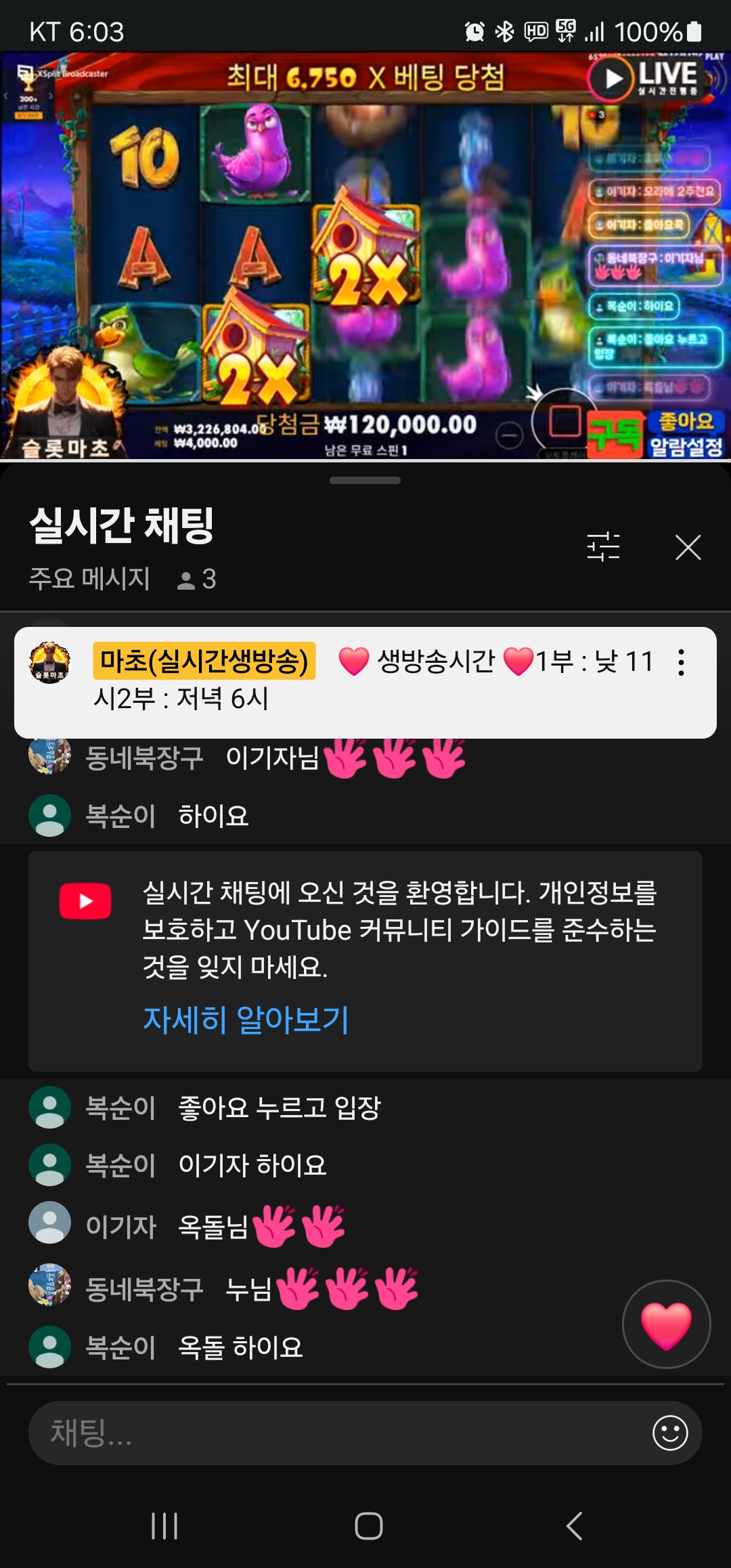Select 복순이's message 좋아요 누르고 입장

point(279,1108)
